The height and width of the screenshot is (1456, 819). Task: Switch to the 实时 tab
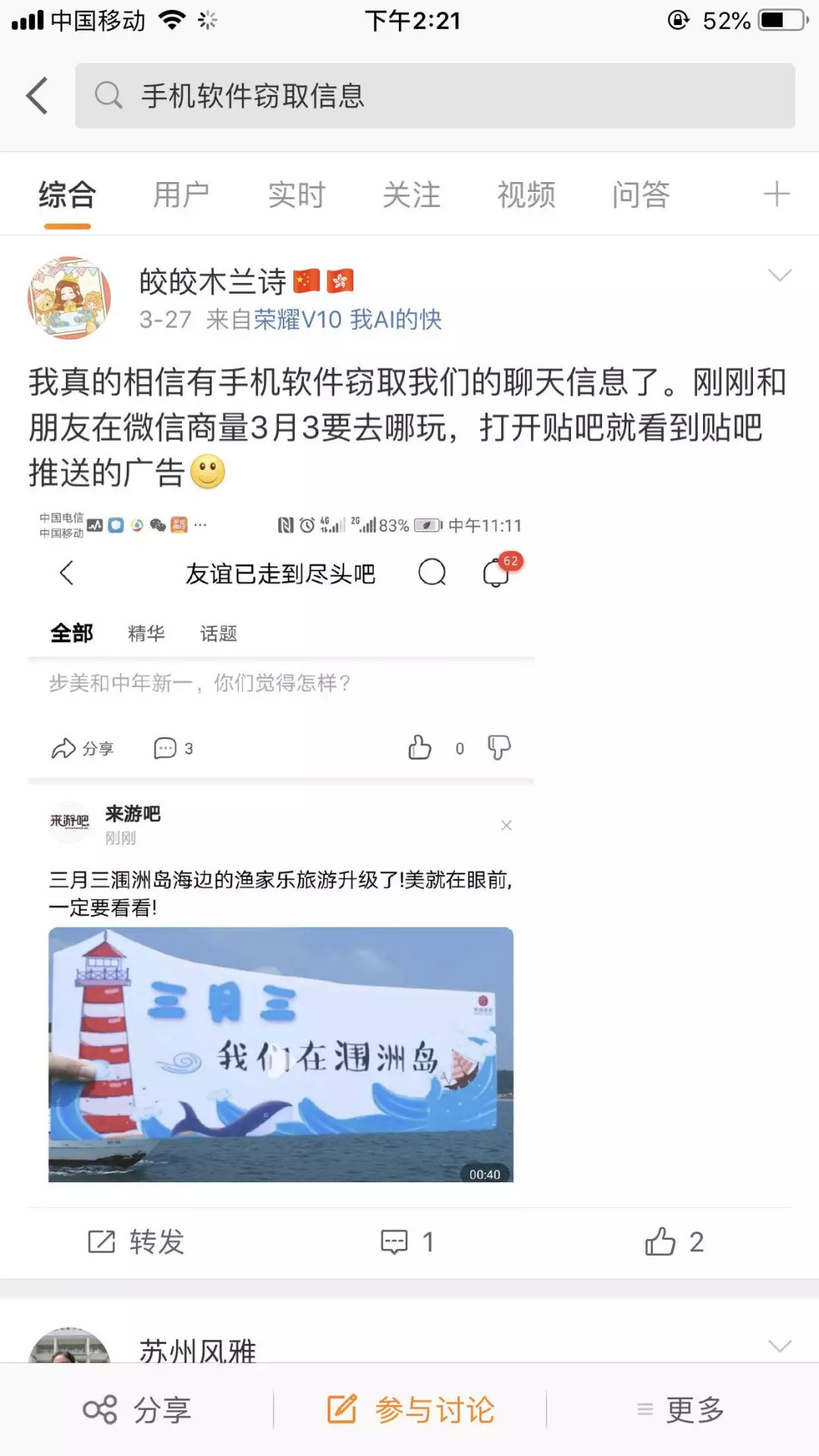(296, 195)
